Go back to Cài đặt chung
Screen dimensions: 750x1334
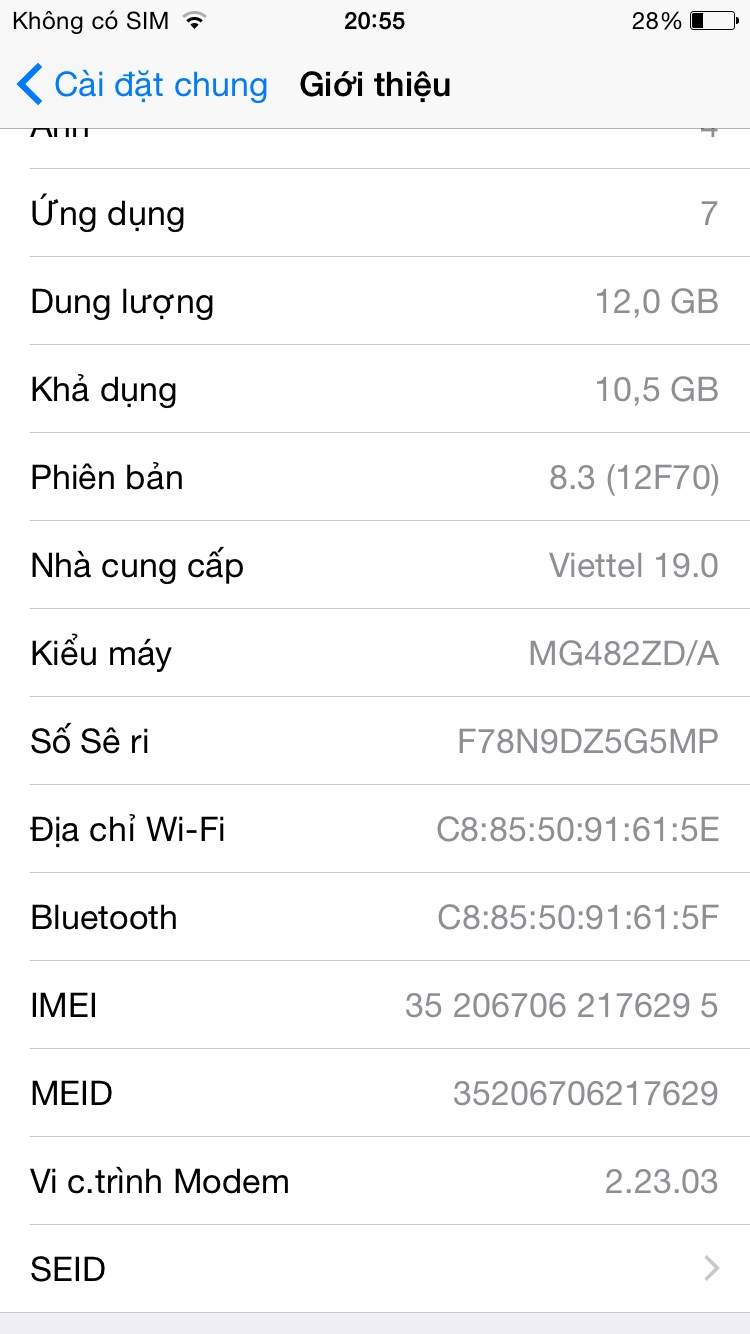[x=143, y=85]
